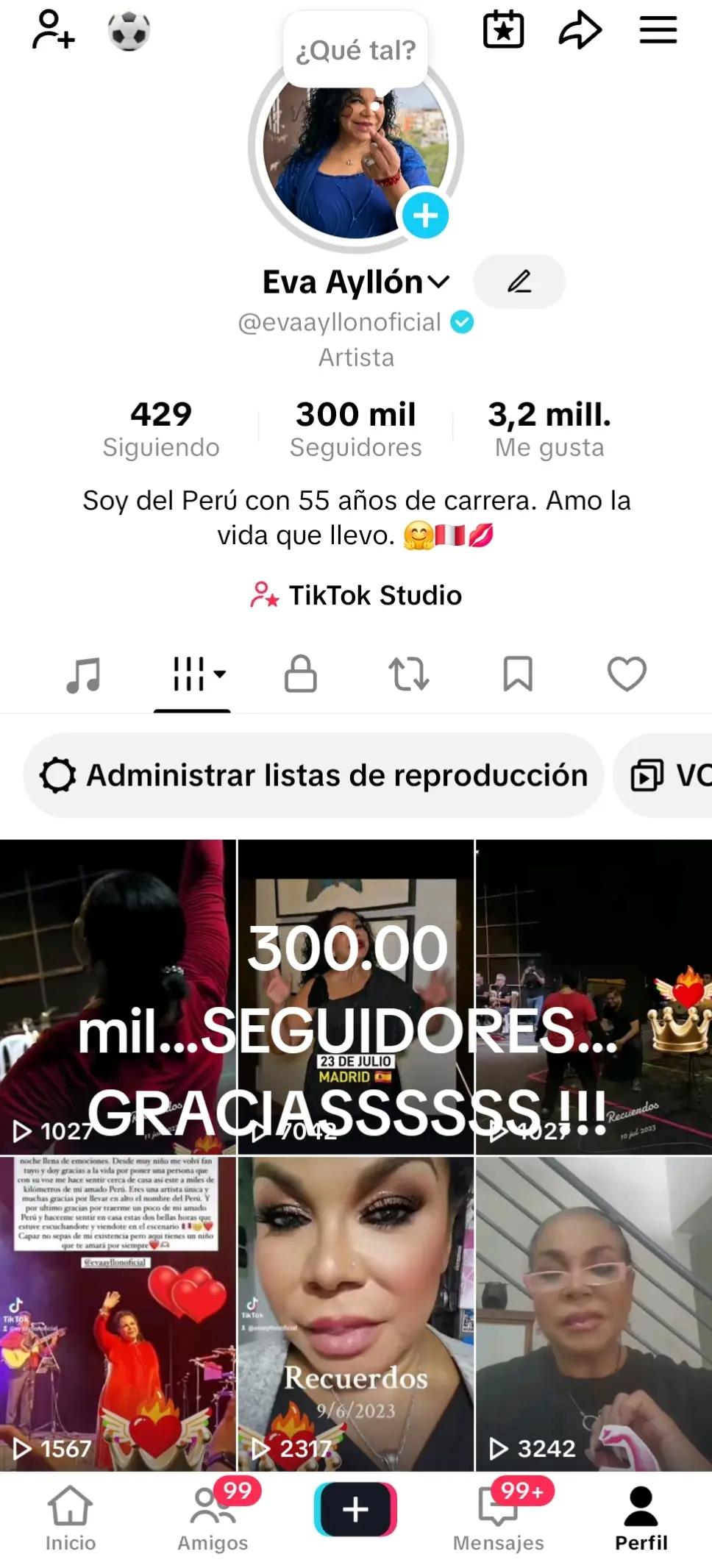This screenshot has width=712, height=1568.
Task: Open the saved bookmarks tab
Action: click(x=518, y=674)
